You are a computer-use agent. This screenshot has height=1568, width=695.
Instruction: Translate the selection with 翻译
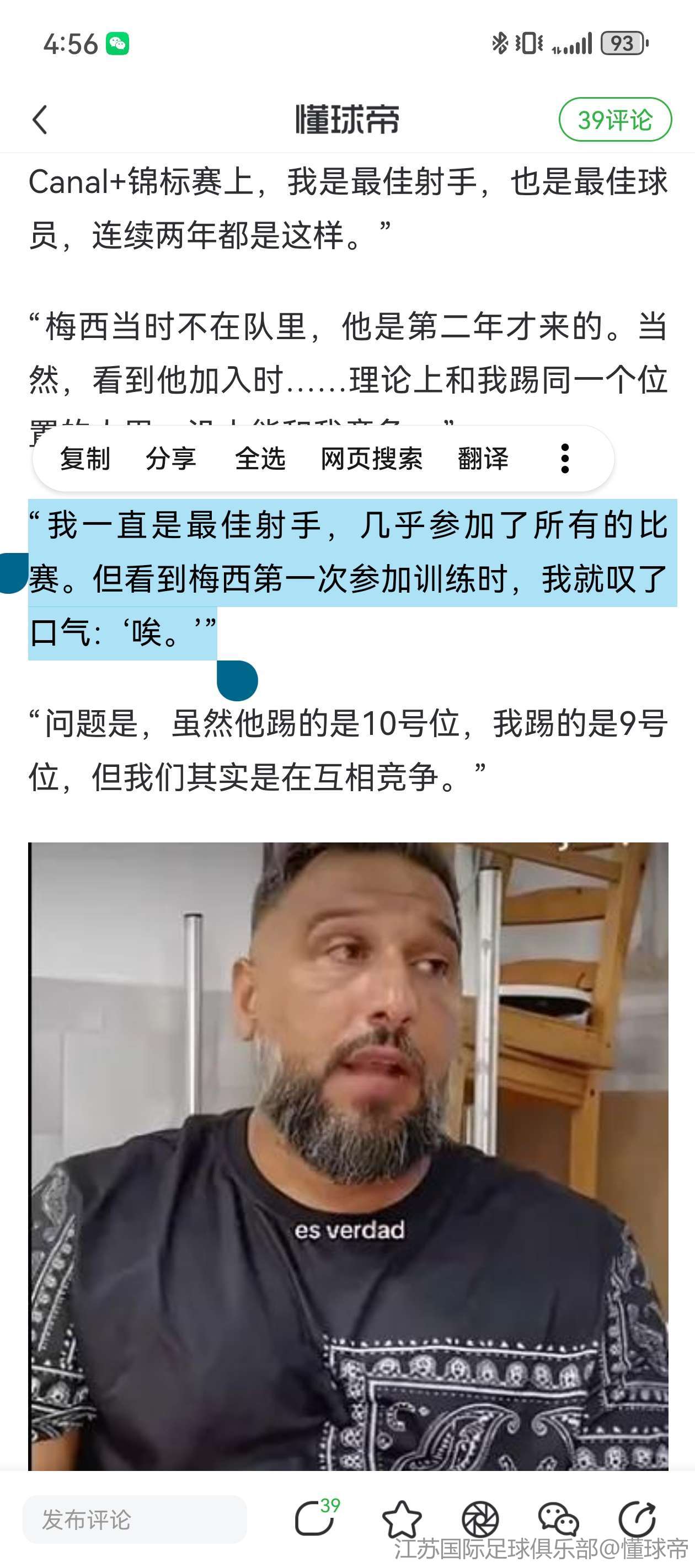(483, 458)
